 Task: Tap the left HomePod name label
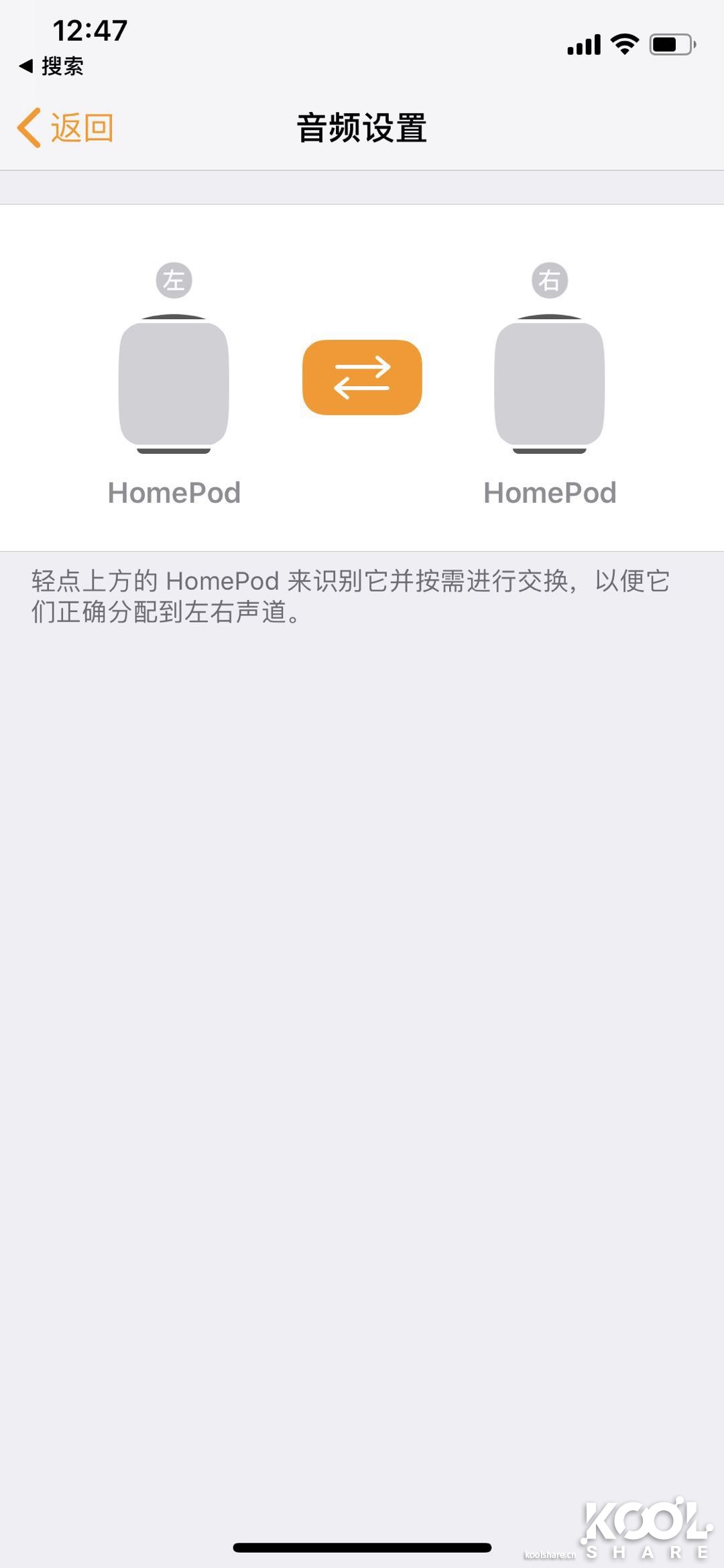coord(174,493)
